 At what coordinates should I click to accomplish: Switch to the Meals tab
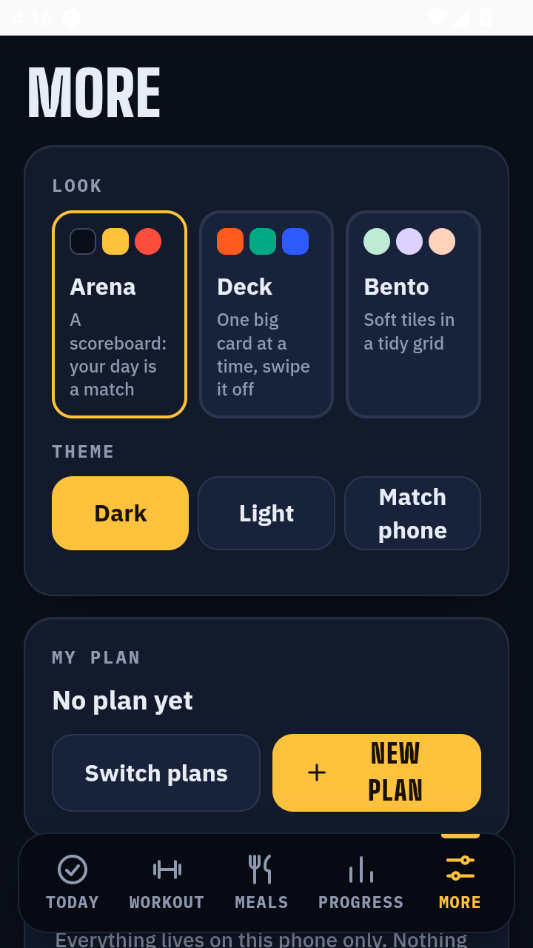coord(261,883)
